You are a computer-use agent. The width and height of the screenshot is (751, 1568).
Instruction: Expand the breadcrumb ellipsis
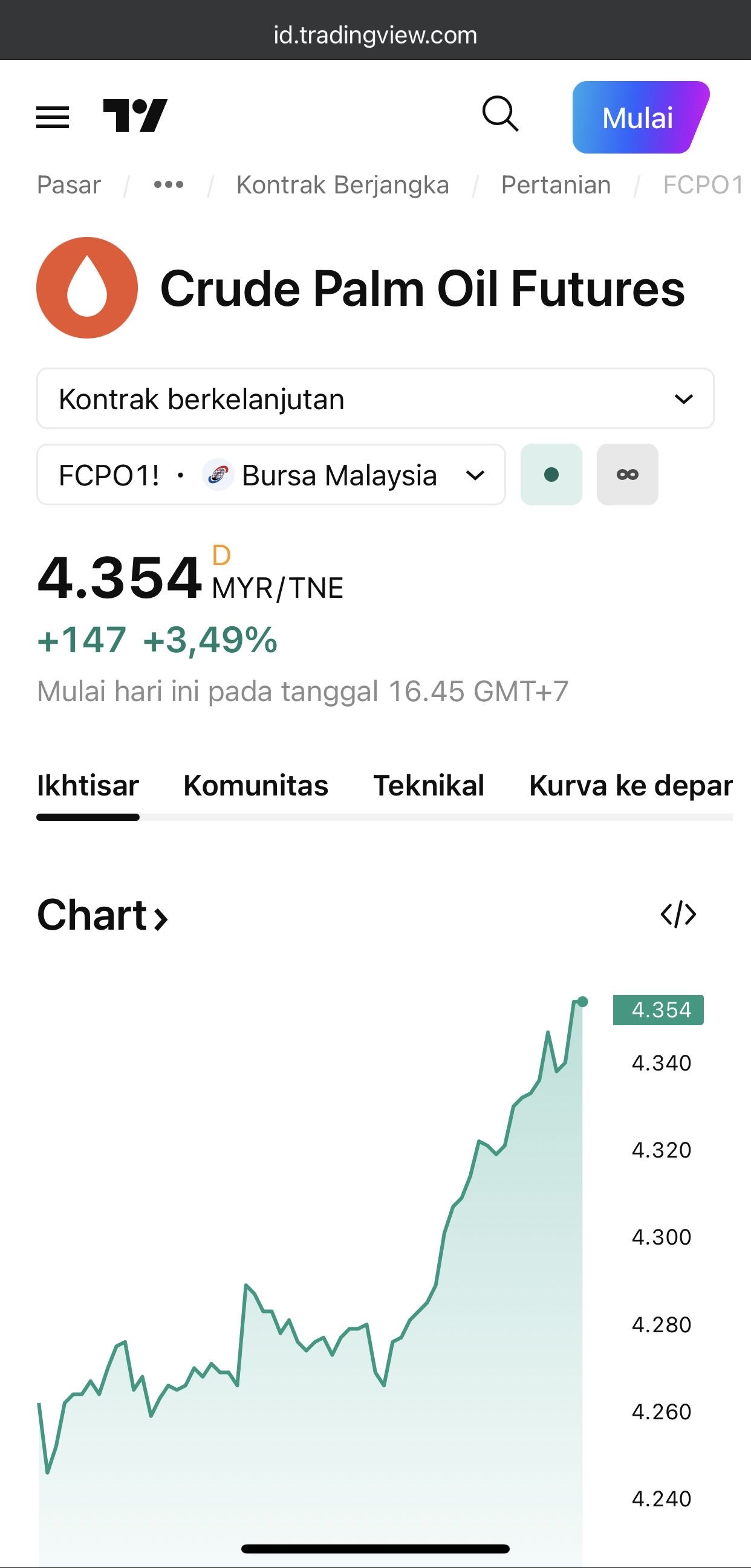[x=169, y=184]
